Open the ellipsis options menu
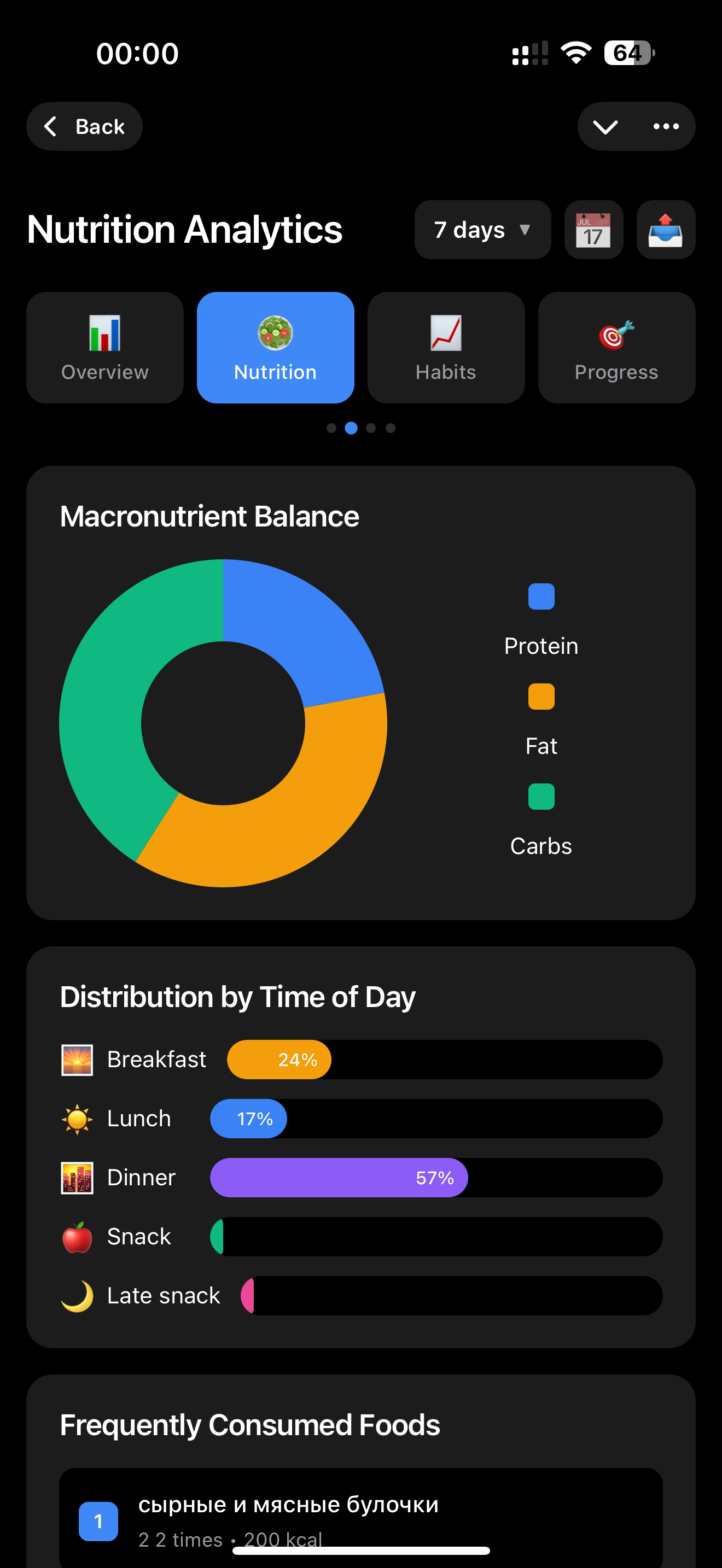Screen dimensions: 722x1568 click(667, 126)
